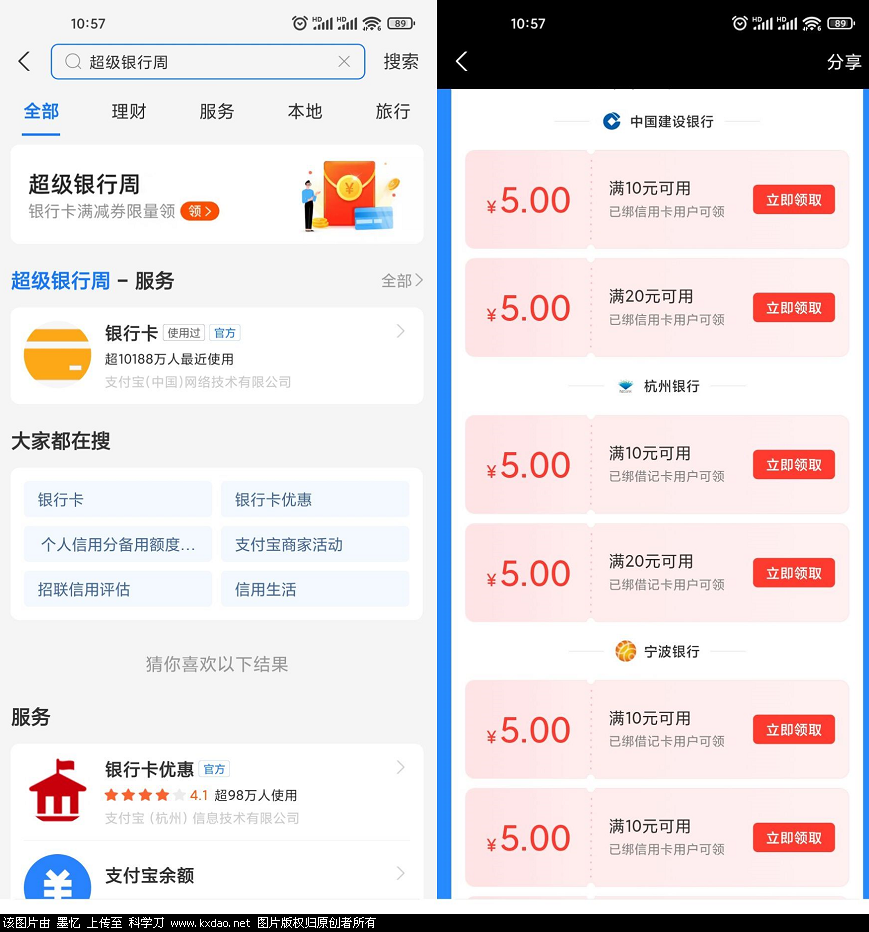
Task: Switch to the 本地 tab
Action: click(x=304, y=111)
